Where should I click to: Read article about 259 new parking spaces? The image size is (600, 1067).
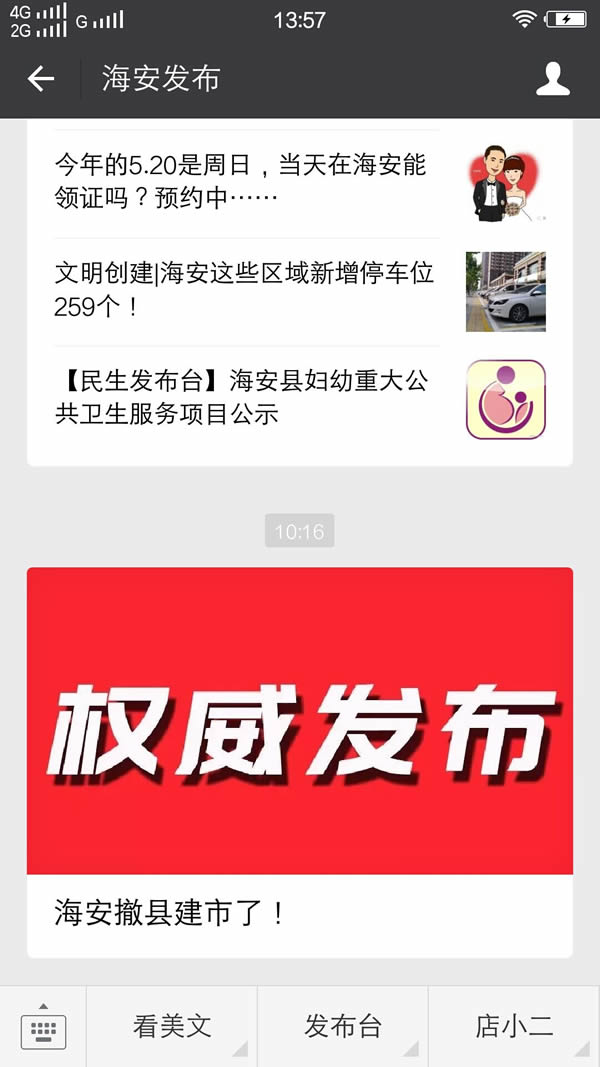coord(245,290)
